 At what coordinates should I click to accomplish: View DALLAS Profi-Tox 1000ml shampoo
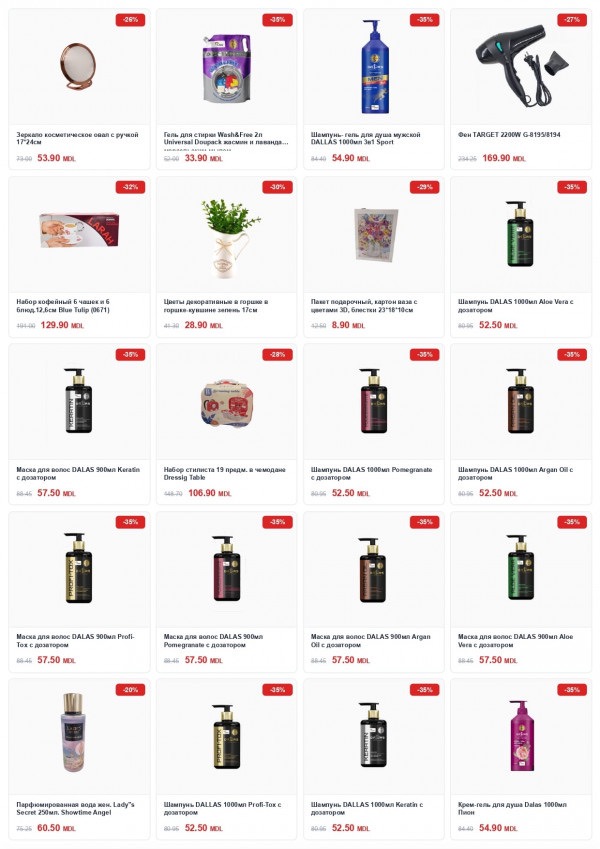[x=225, y=735]
